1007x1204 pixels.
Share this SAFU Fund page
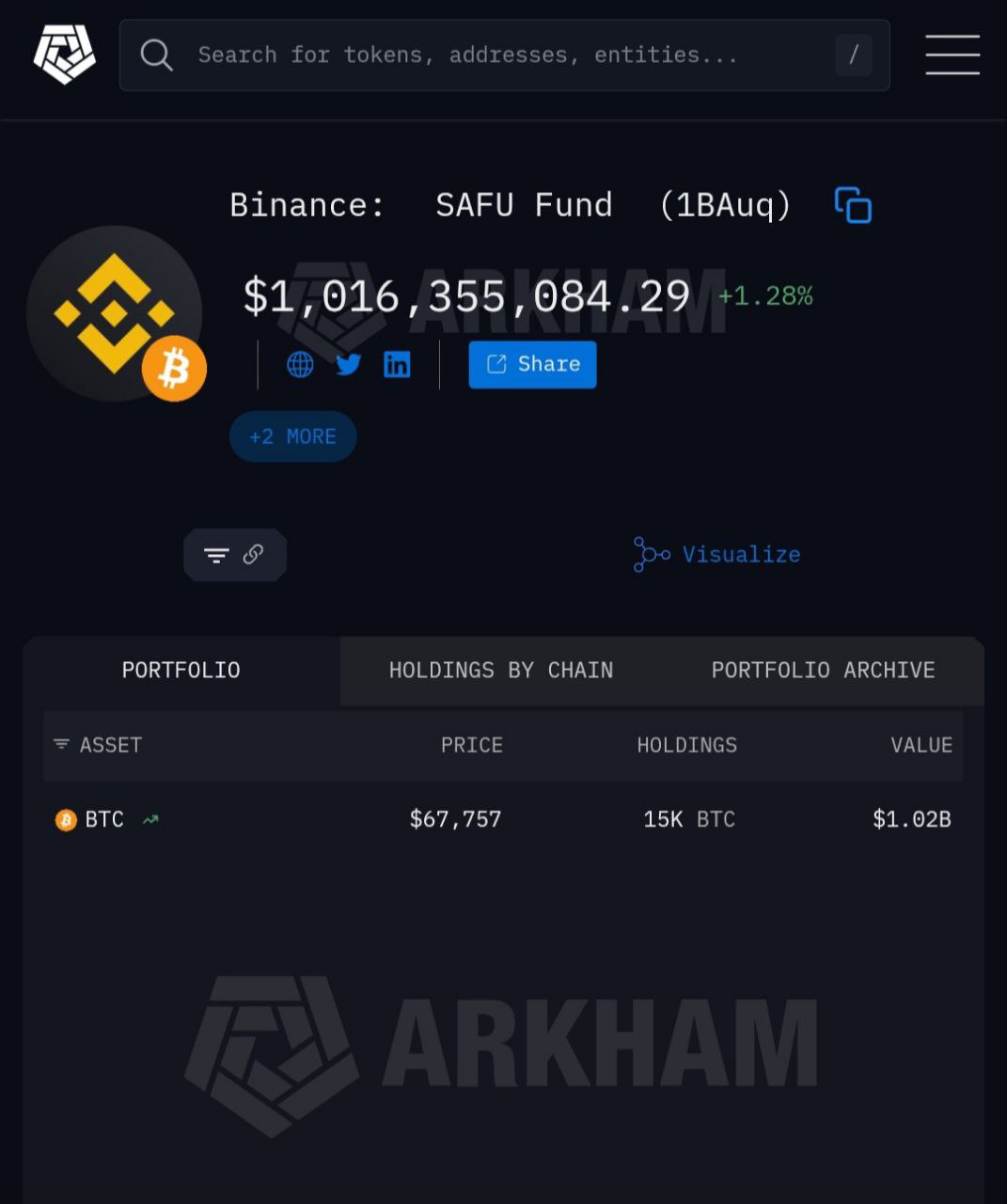pos(532,364)
